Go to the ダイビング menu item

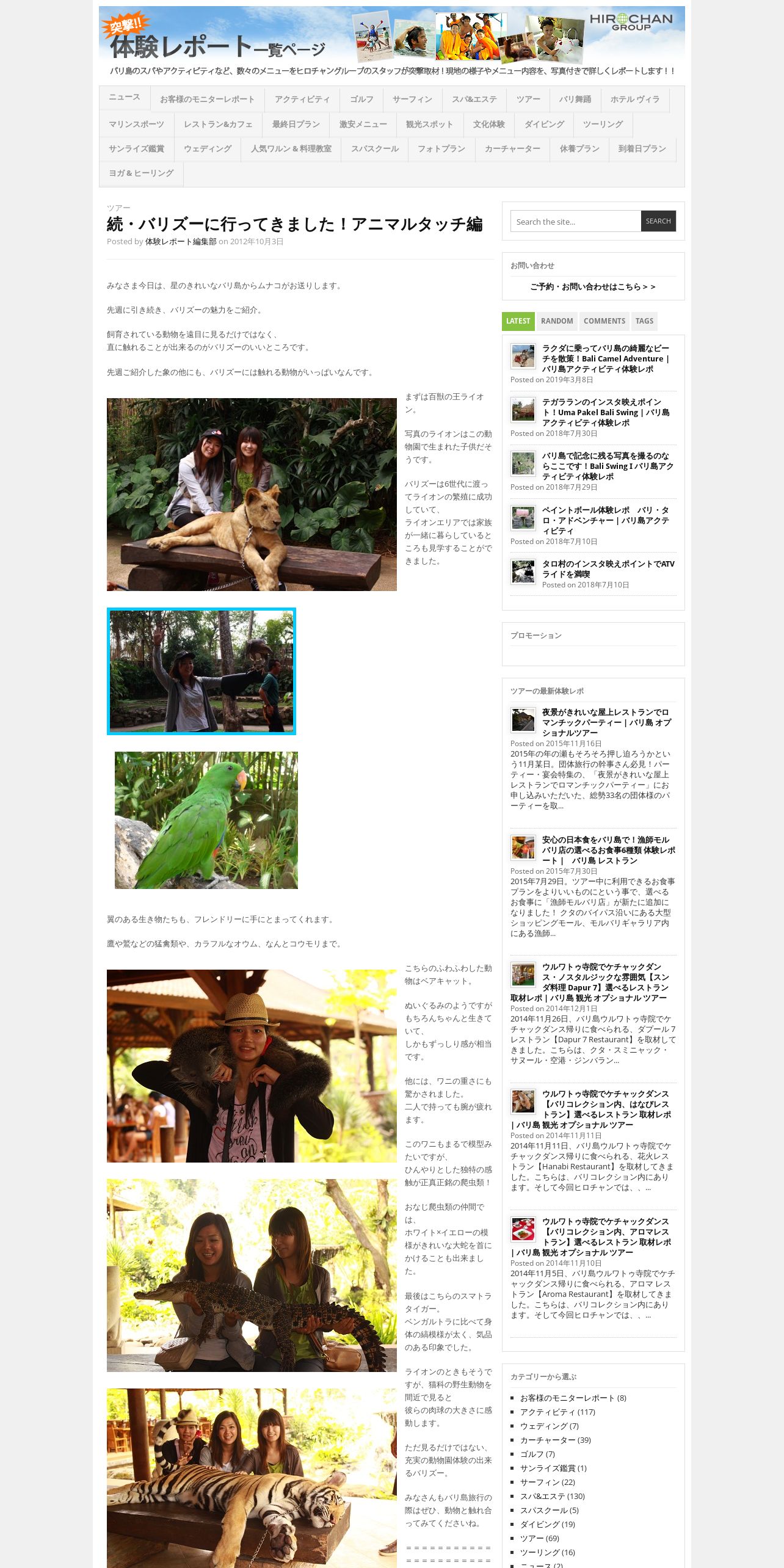pyautogui.click(x=544, y=125)
